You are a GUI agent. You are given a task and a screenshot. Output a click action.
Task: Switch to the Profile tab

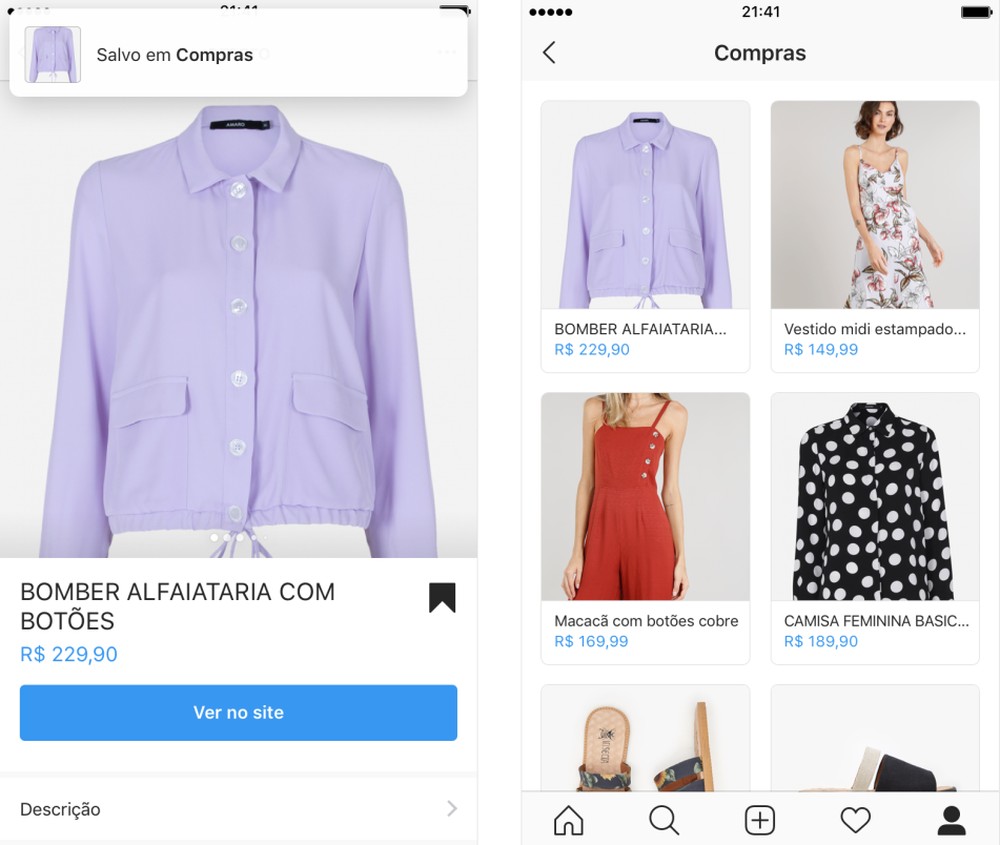point(951,821)
